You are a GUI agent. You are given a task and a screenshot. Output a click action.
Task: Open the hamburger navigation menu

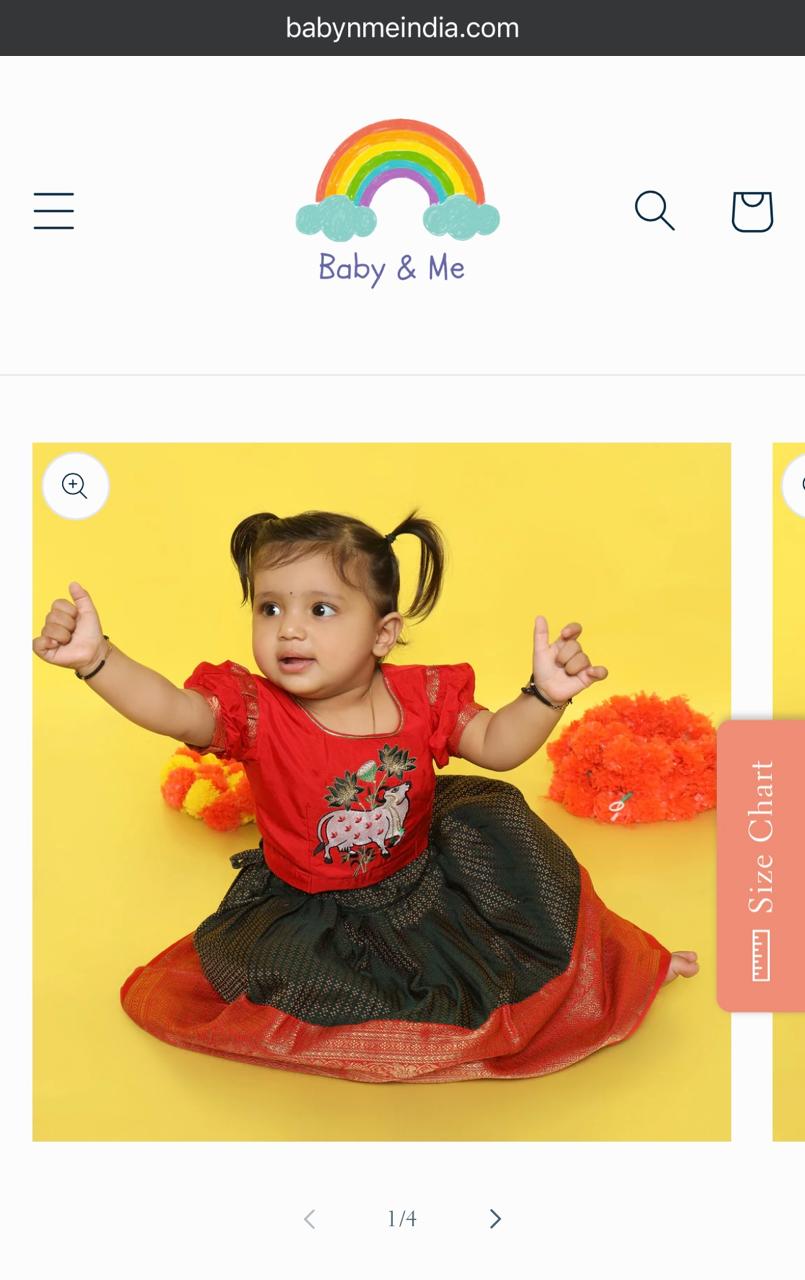click(x=54, y=211)
